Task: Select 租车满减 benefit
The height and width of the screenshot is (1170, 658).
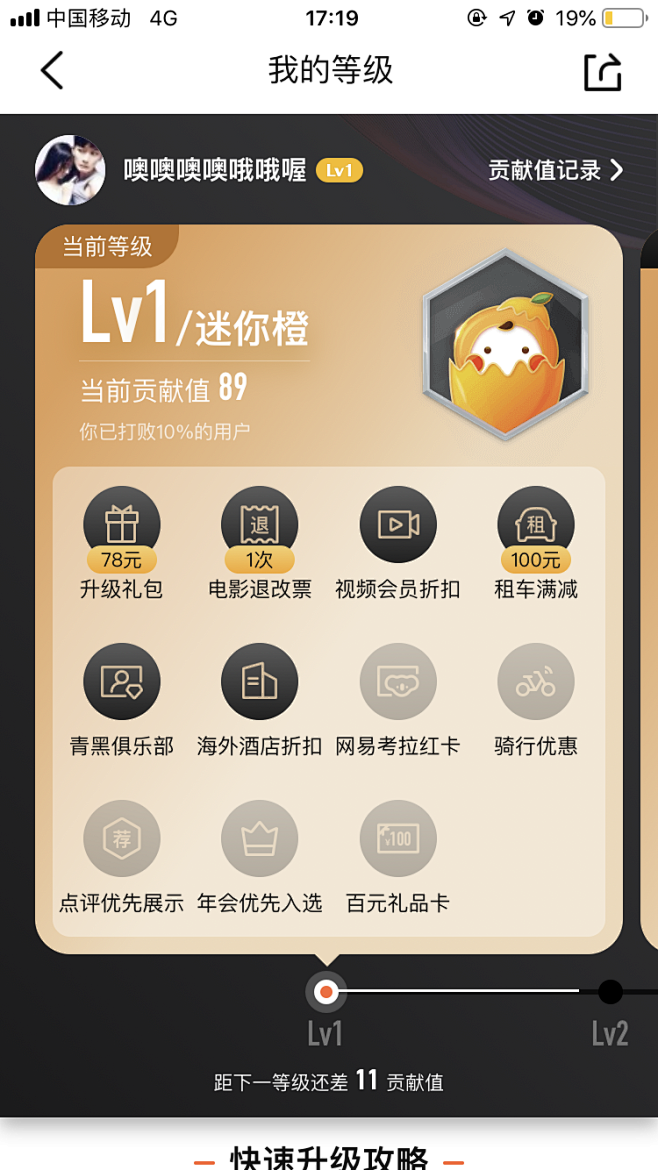Action: tap(535, 541)
